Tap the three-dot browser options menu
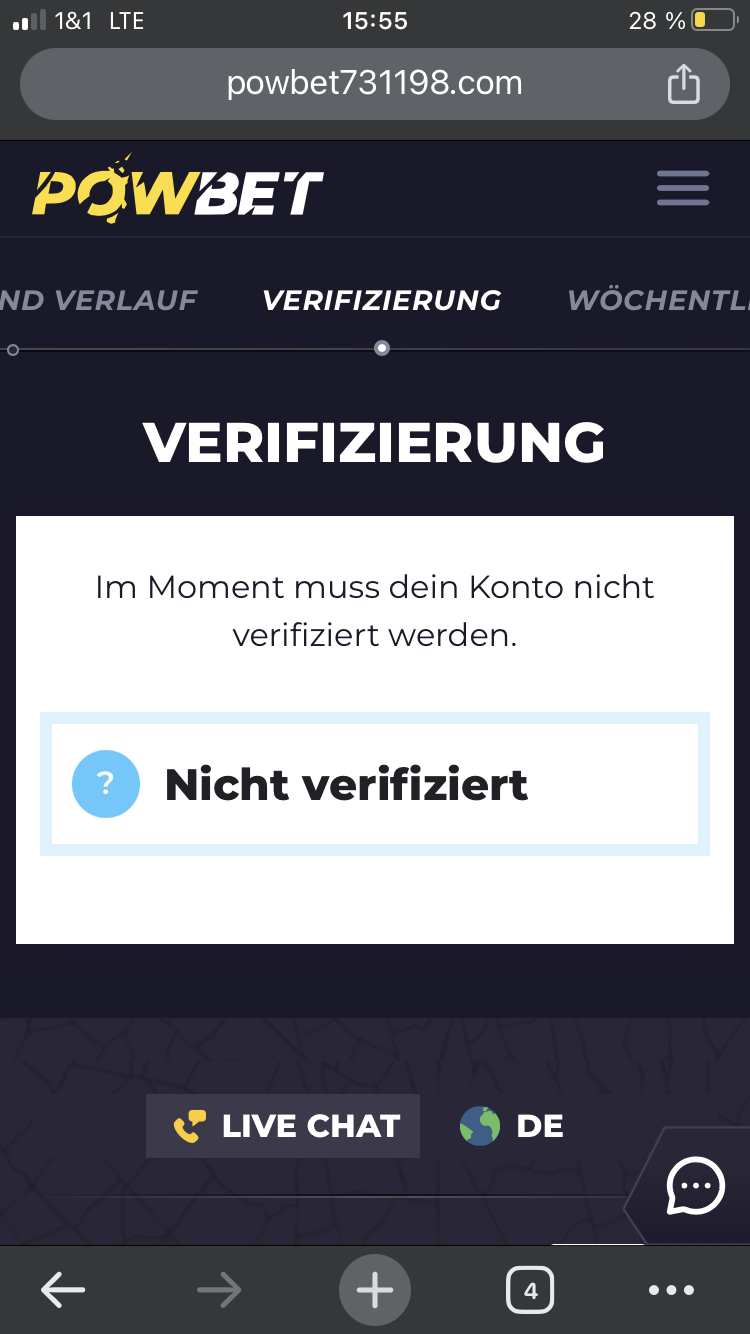Viewport: 750px width, 1334px height. [672, 1289]
